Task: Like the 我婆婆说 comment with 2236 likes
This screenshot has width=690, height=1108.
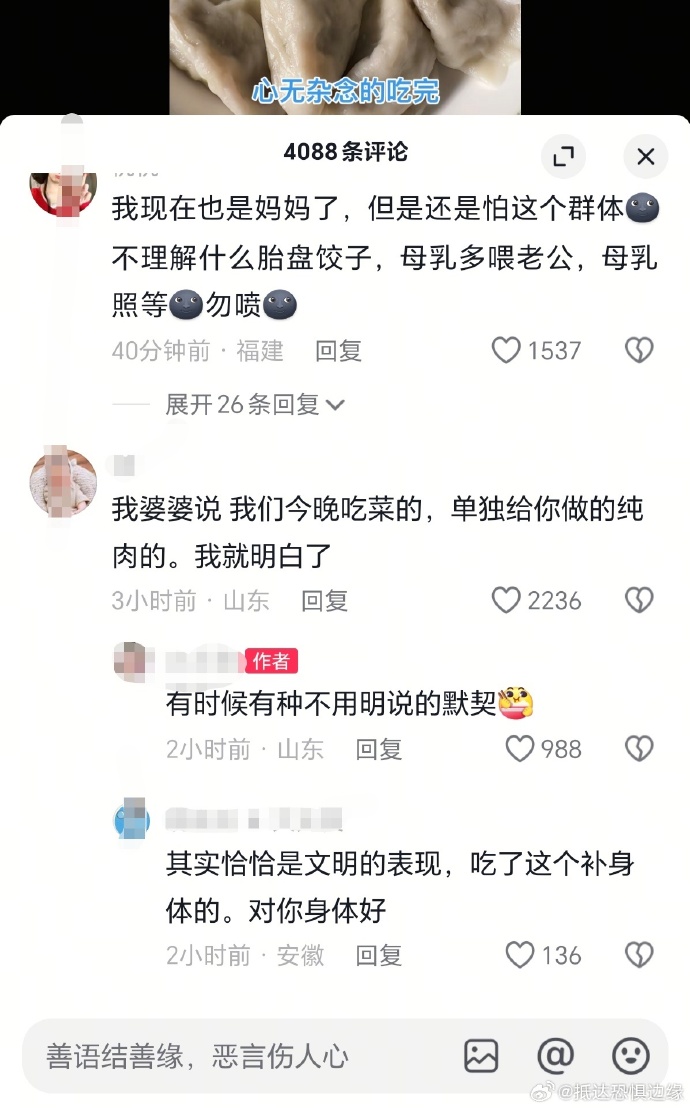Action: point(507,600)
